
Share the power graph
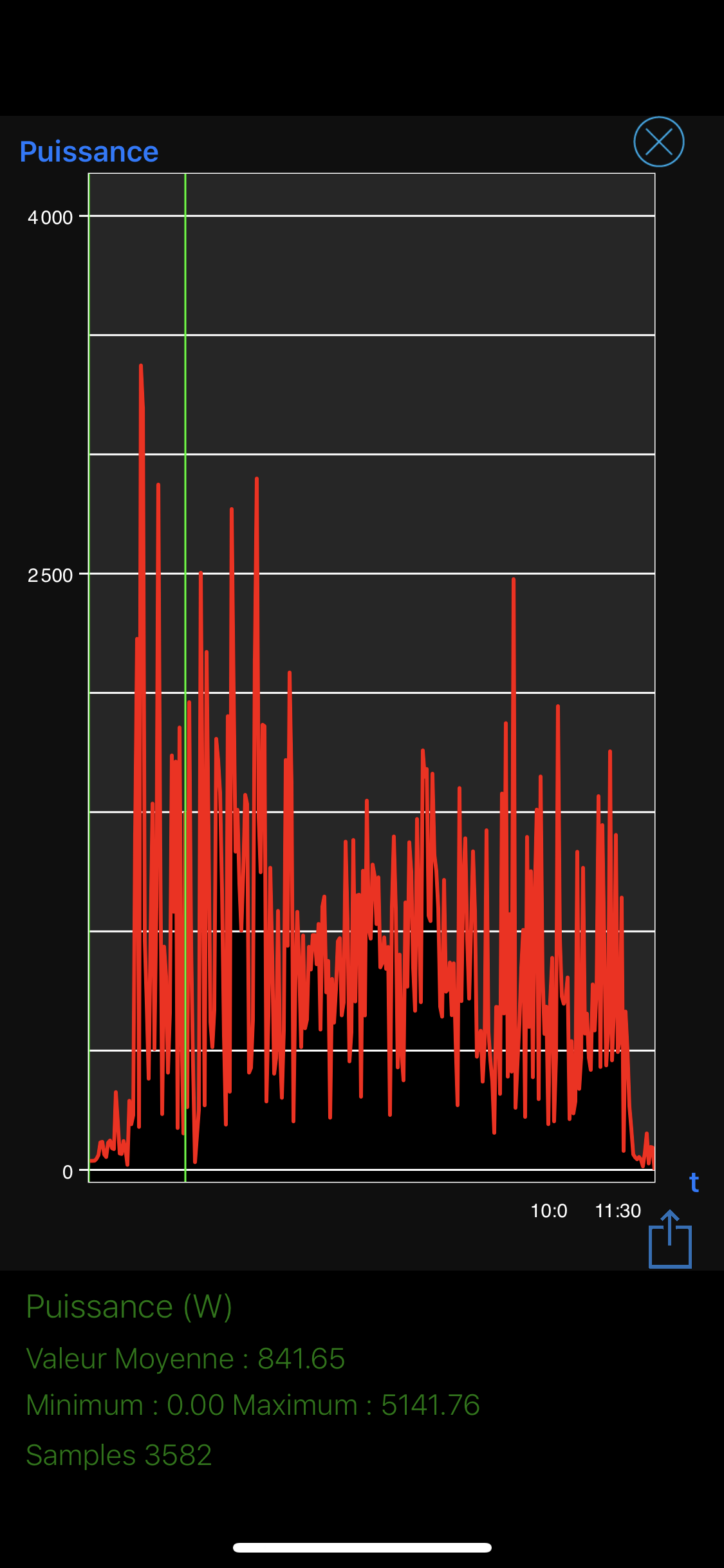pyautogui.click(x=670, y=1239)
